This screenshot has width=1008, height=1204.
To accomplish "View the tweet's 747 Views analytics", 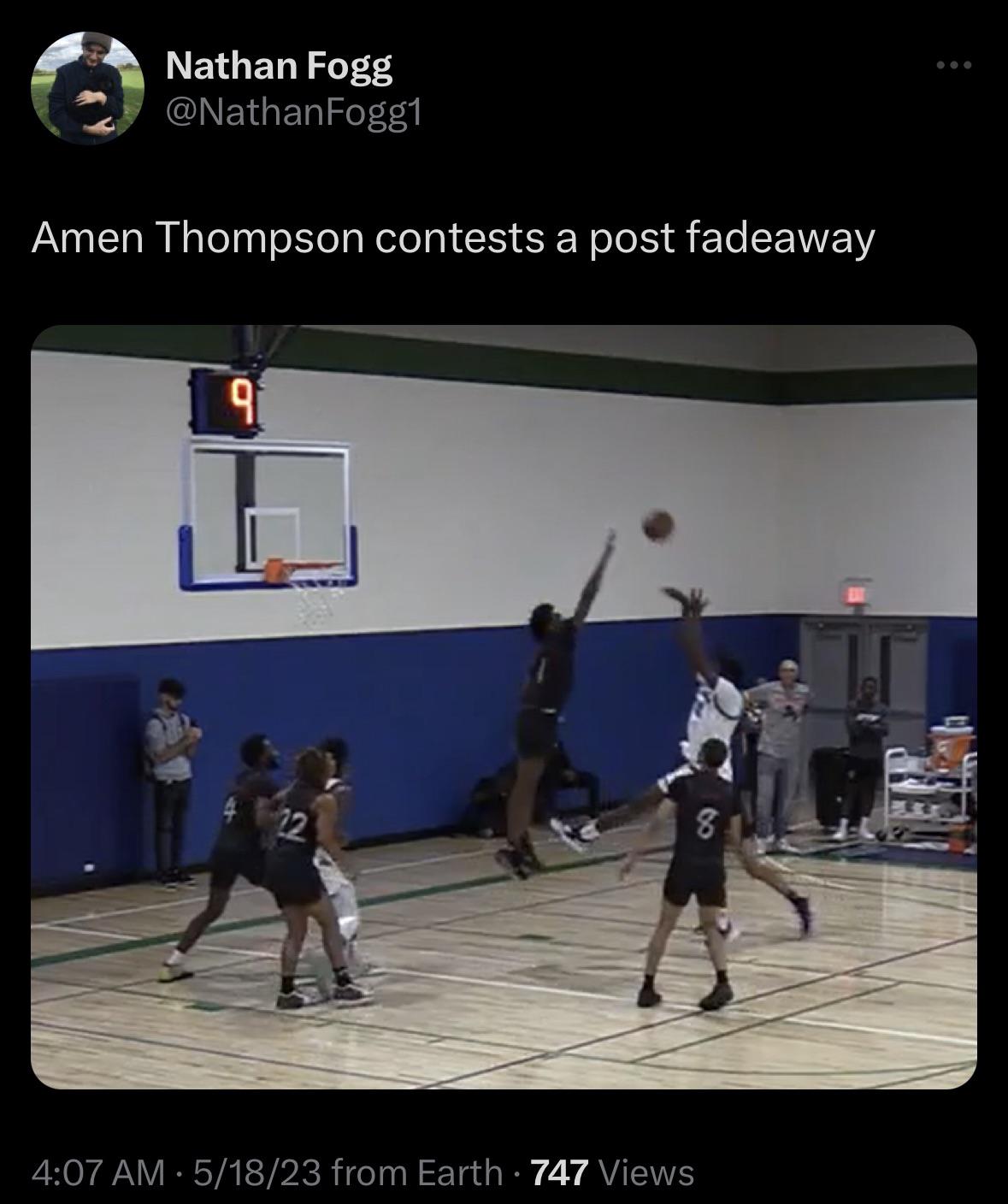I will click(612, 1172).
